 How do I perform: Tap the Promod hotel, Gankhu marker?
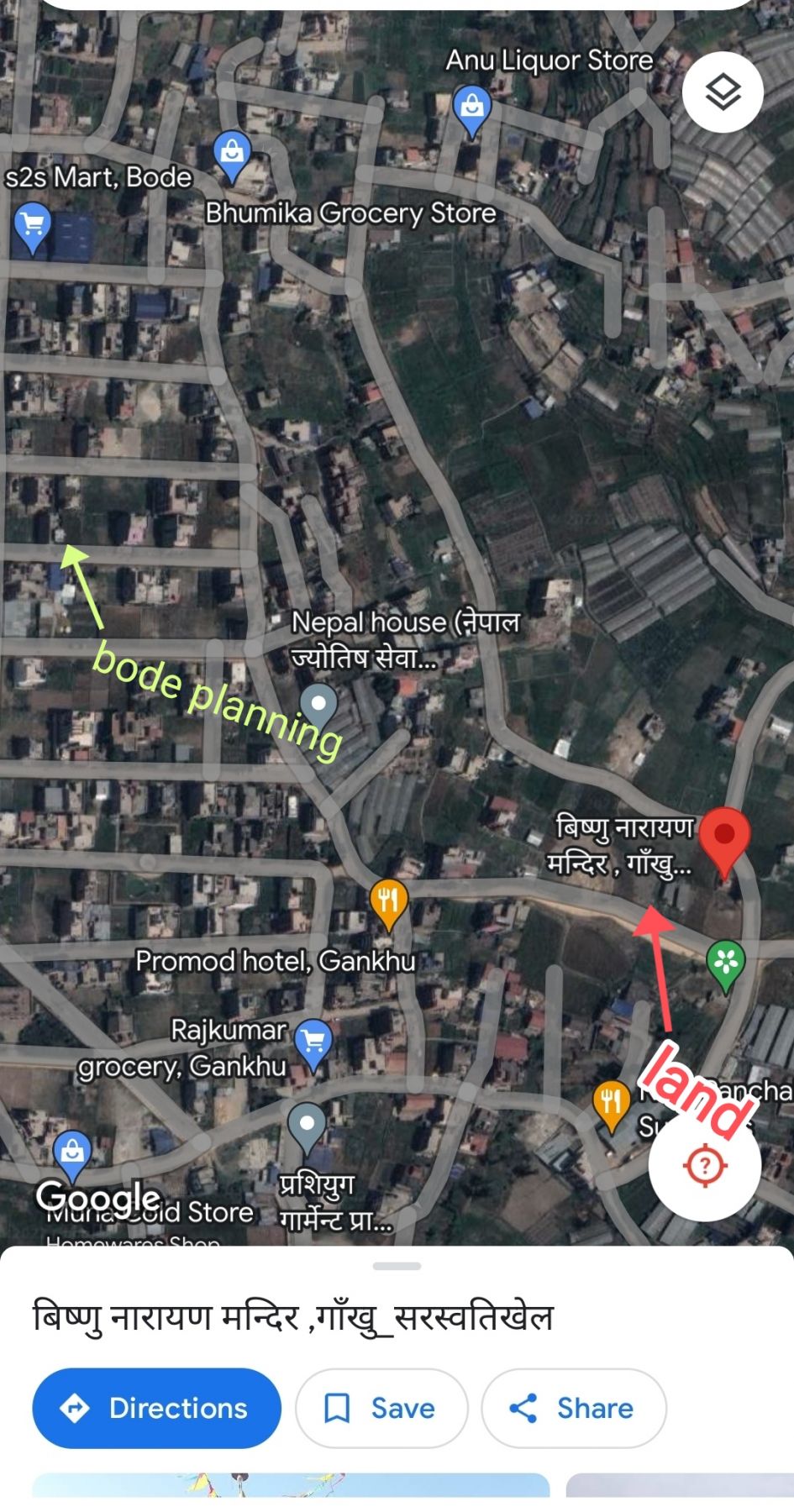(x=388, y=901)
